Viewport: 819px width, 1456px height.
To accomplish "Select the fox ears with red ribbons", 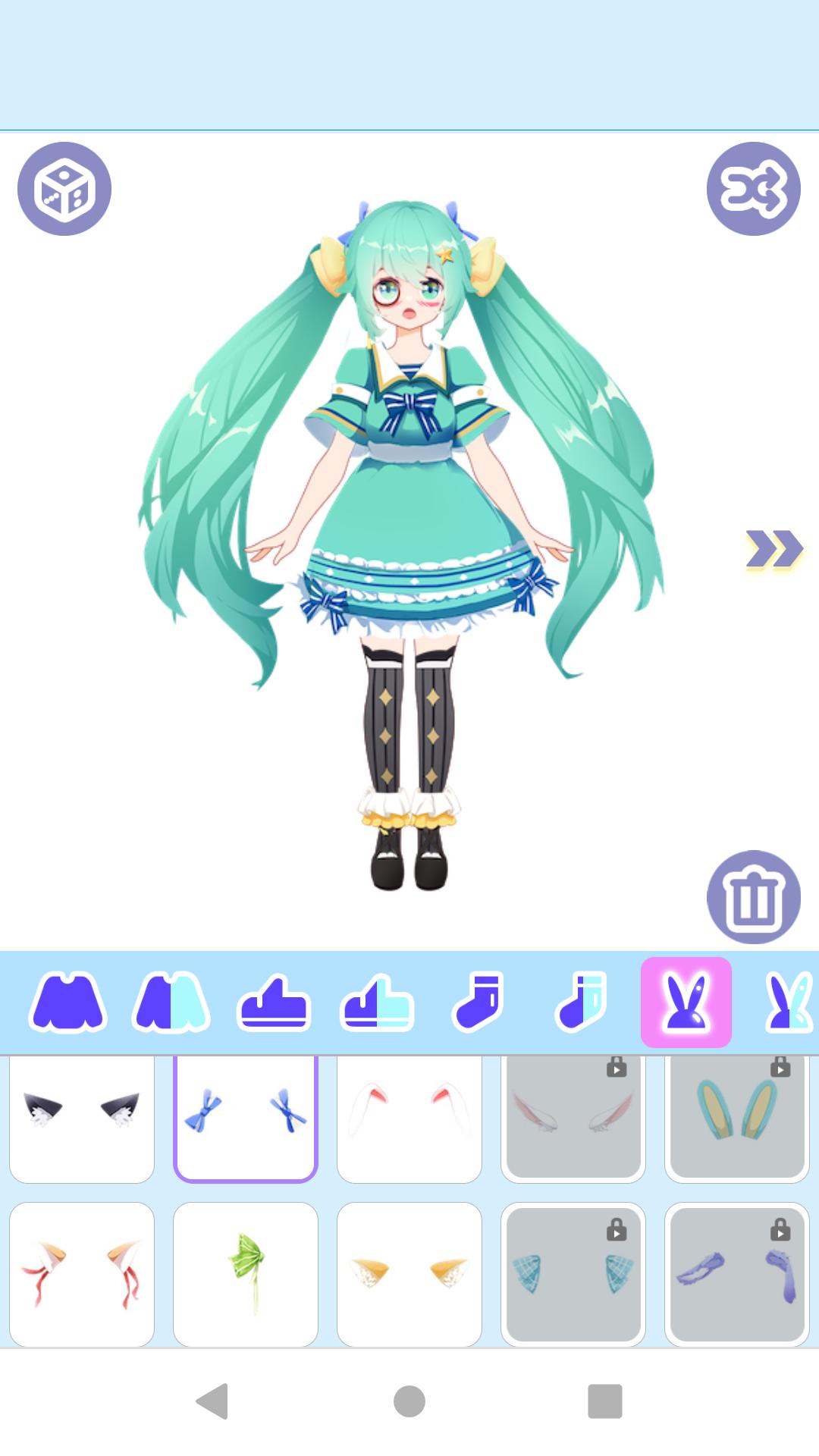I will [82, 1275].
